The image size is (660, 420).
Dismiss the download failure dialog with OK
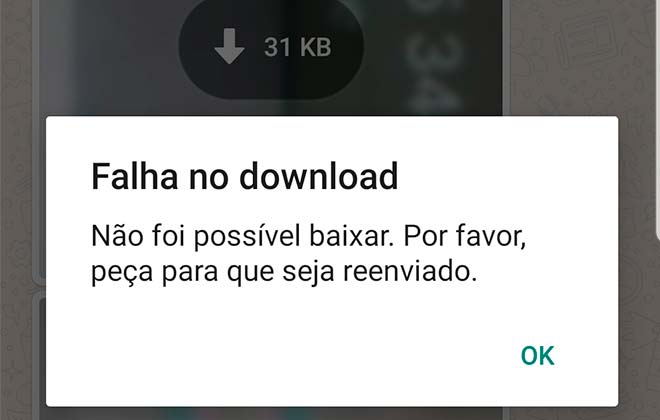click(537, 355)
